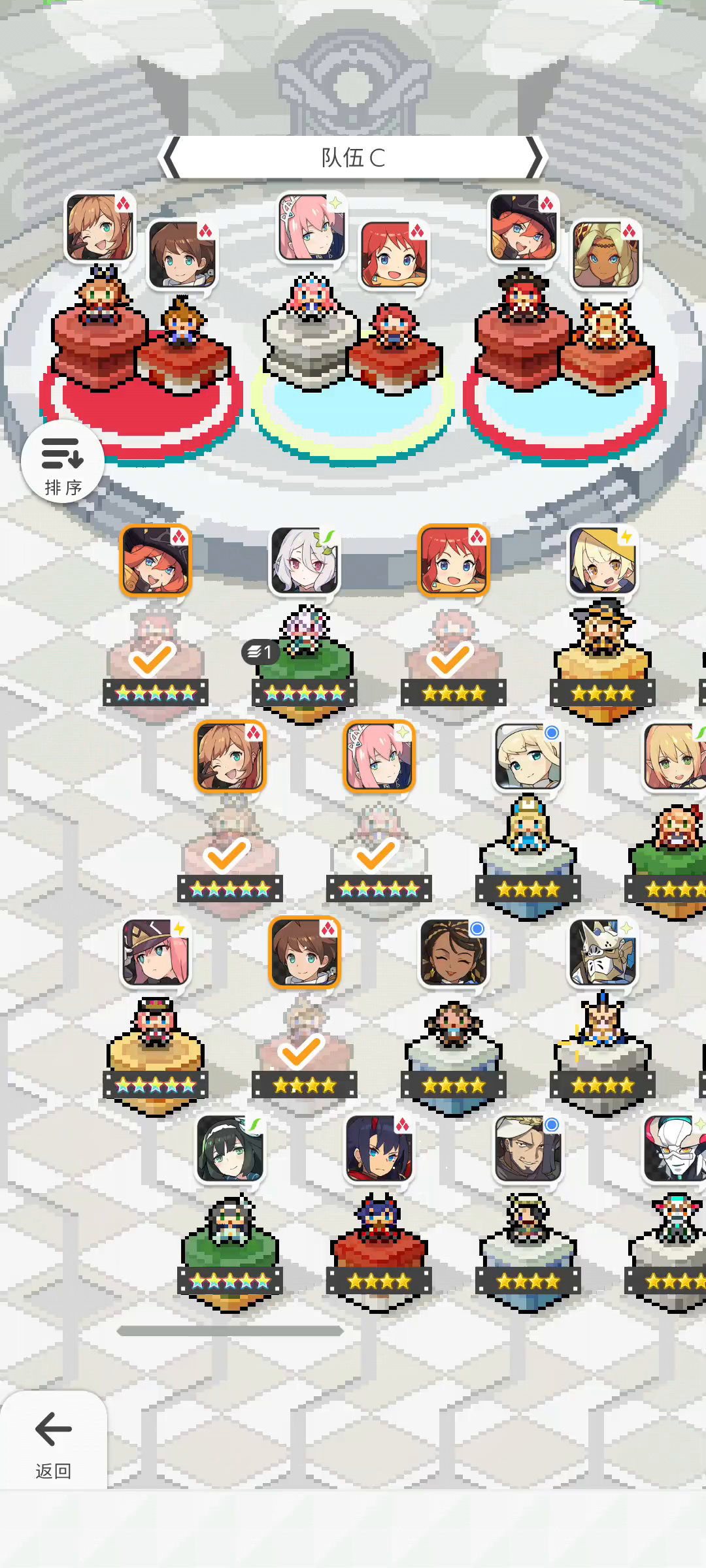Go to the next team with right arrow
This screenshot has width=706, height=1568.
coord(534,158)
